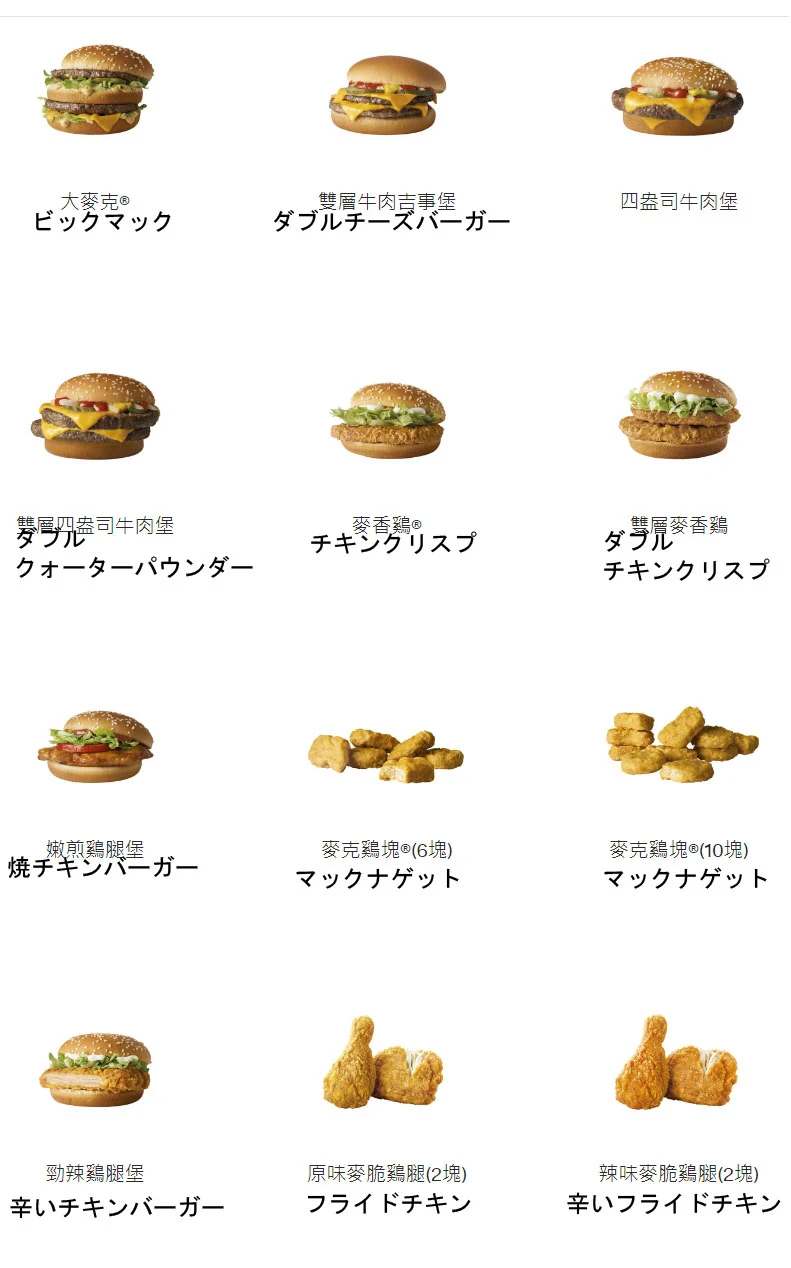791x1268 pixels.
Task: View the 嫩煎鷄腿堡 burger
Action: 95,746
